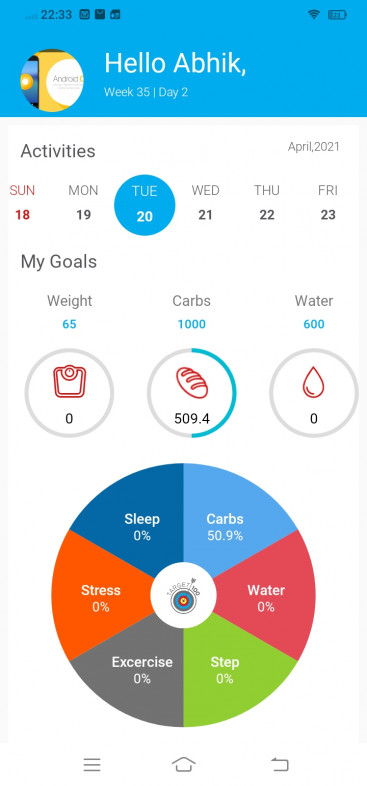Image resolution: width=367 pixels, height=786 pixels.
Task: Open the Weight goal circle
Action: tap(69, 393)
